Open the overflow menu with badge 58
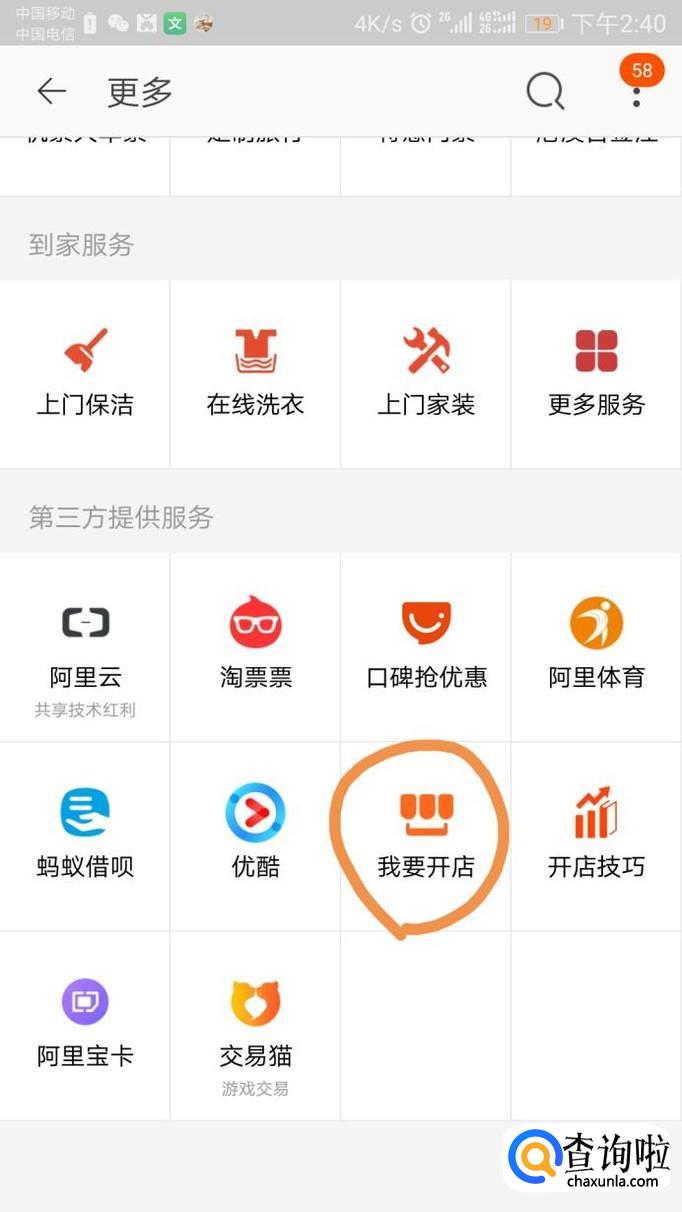This screenshot has width=682, height=1212. click(x=636, y=92)
